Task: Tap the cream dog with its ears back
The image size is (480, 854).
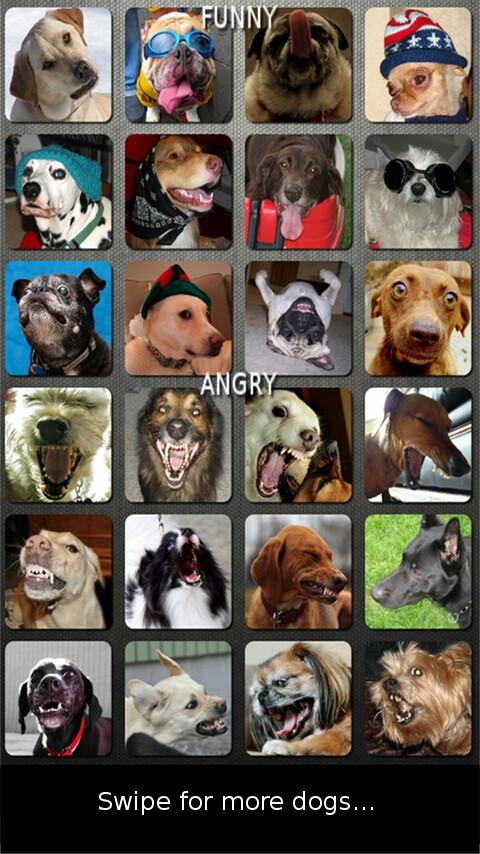Action: (x=178, y=698)
